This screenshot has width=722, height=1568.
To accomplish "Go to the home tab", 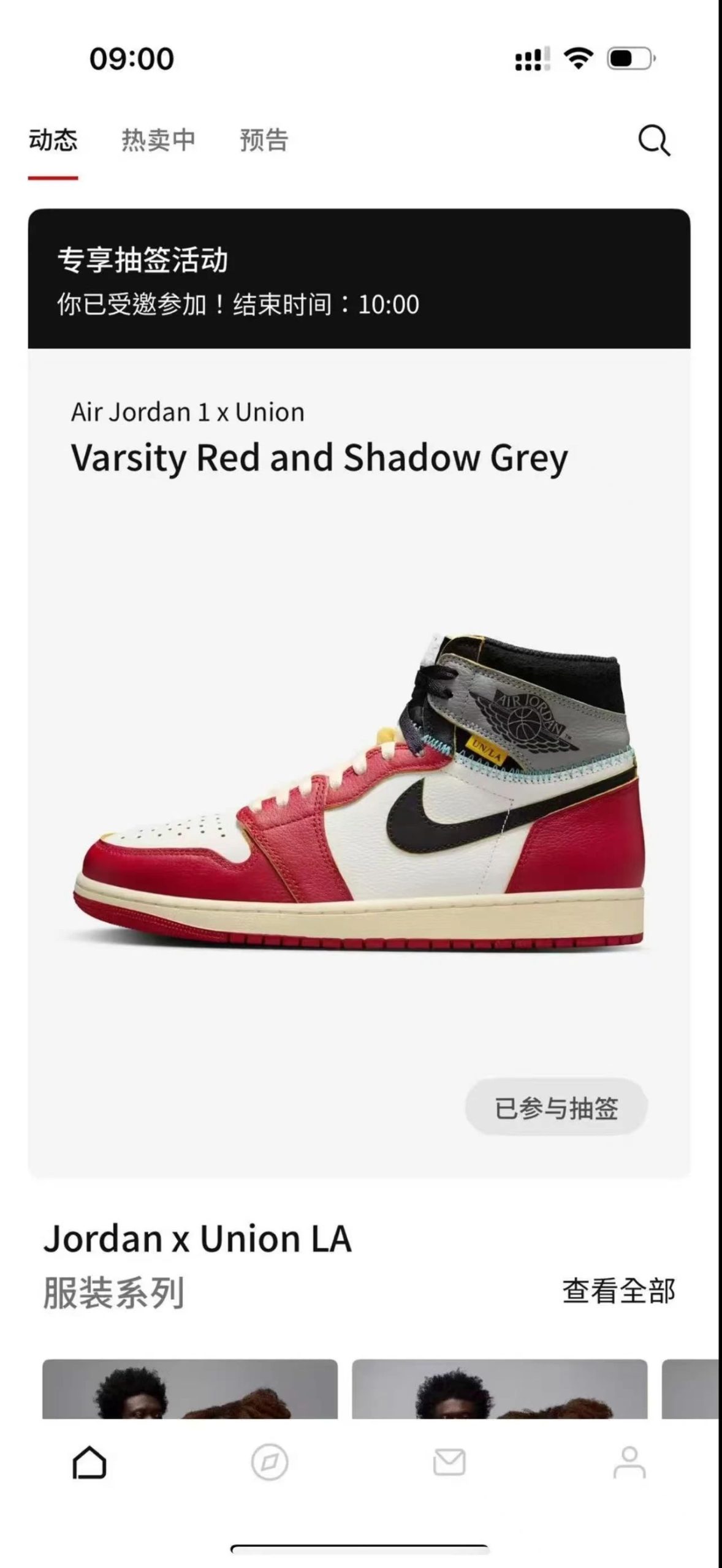I will 89,1463.
